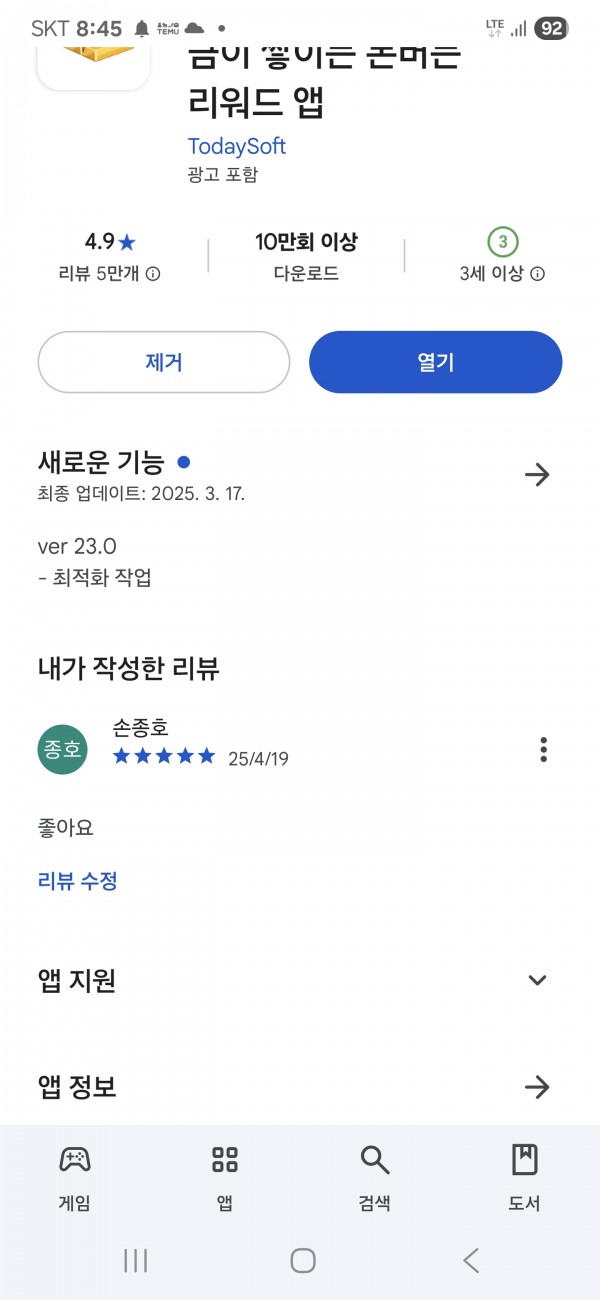Switch to the 앱 tab
This screenshot has width=600, height=1300.
coord(225,1178)
